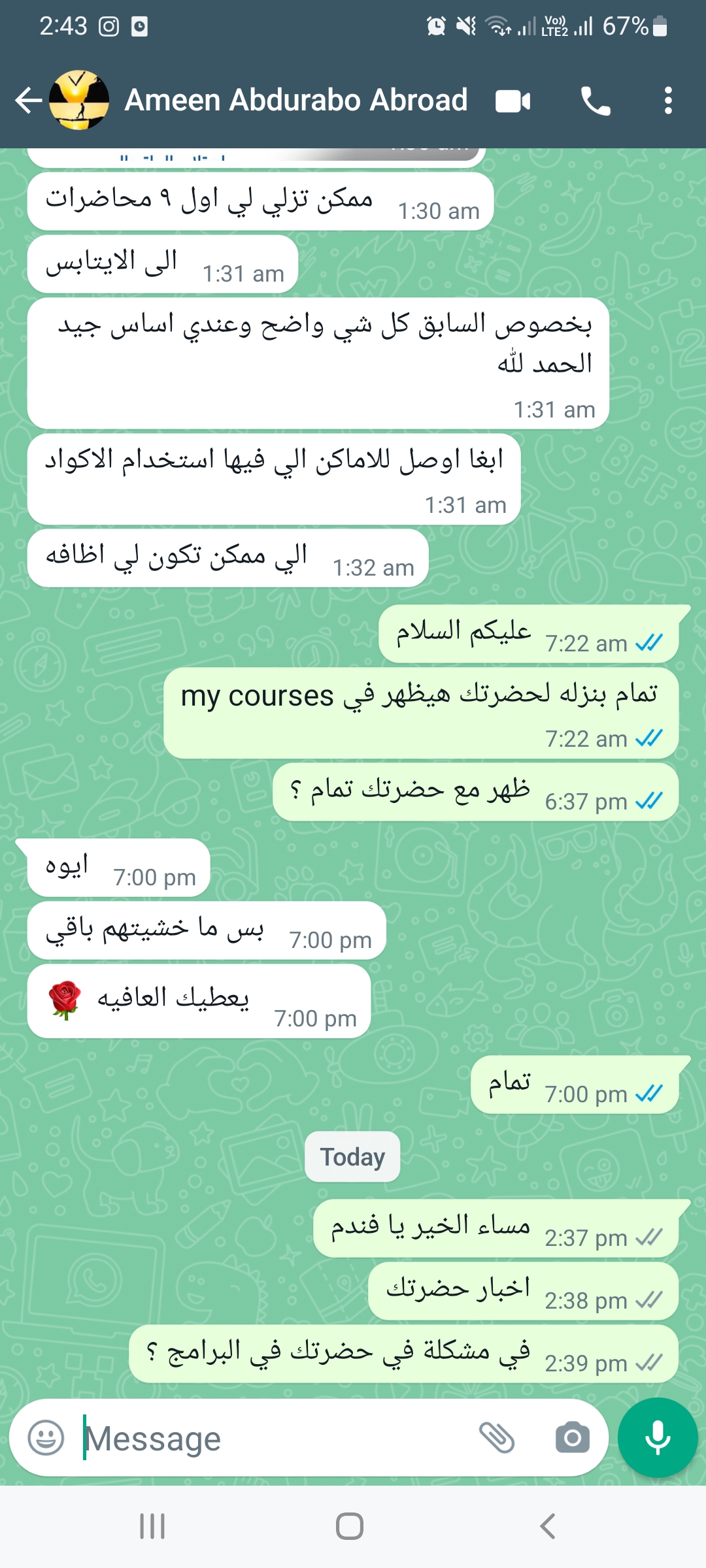
Task: Attach a file with the paperclip
Action: (497, 1437)
